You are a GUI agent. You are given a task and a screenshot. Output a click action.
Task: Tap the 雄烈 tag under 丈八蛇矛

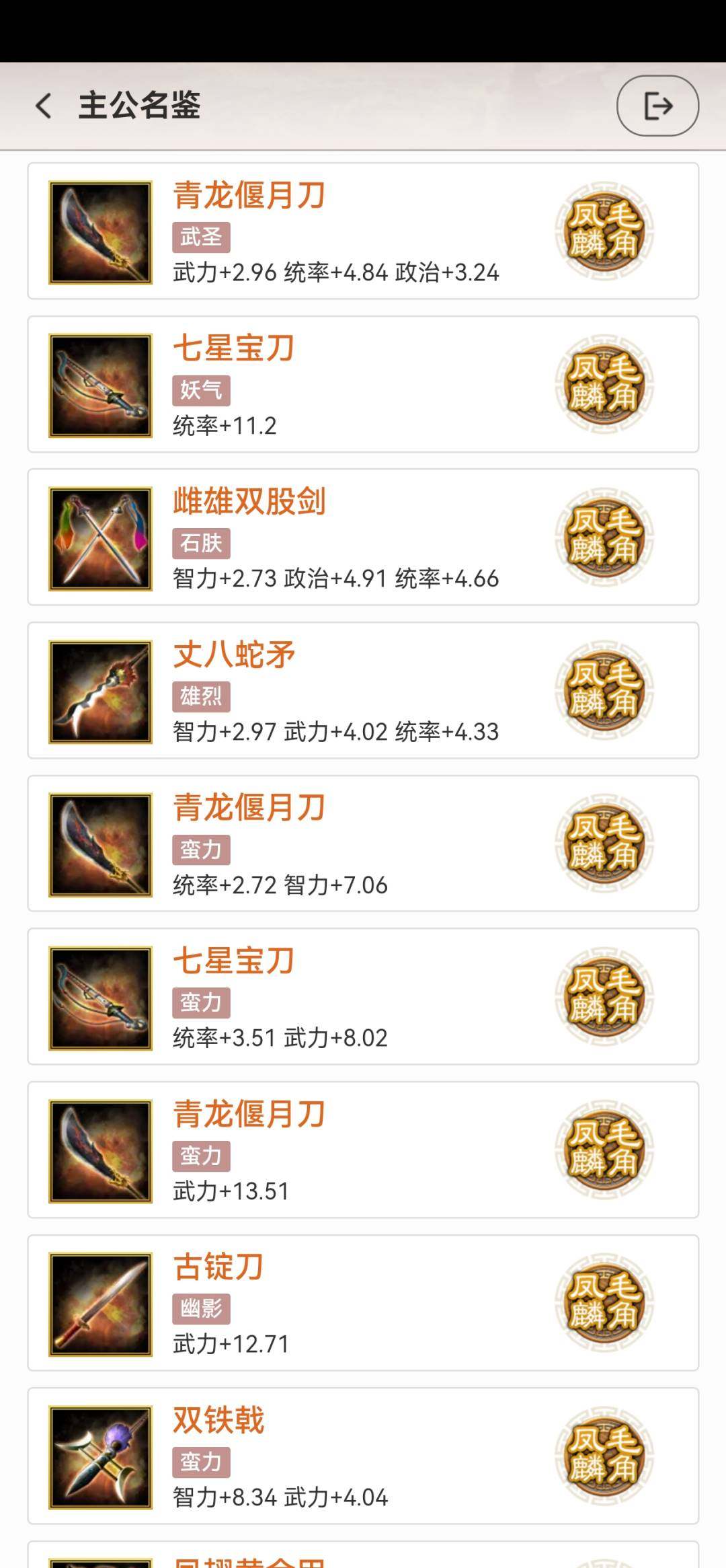pos(202,696)
